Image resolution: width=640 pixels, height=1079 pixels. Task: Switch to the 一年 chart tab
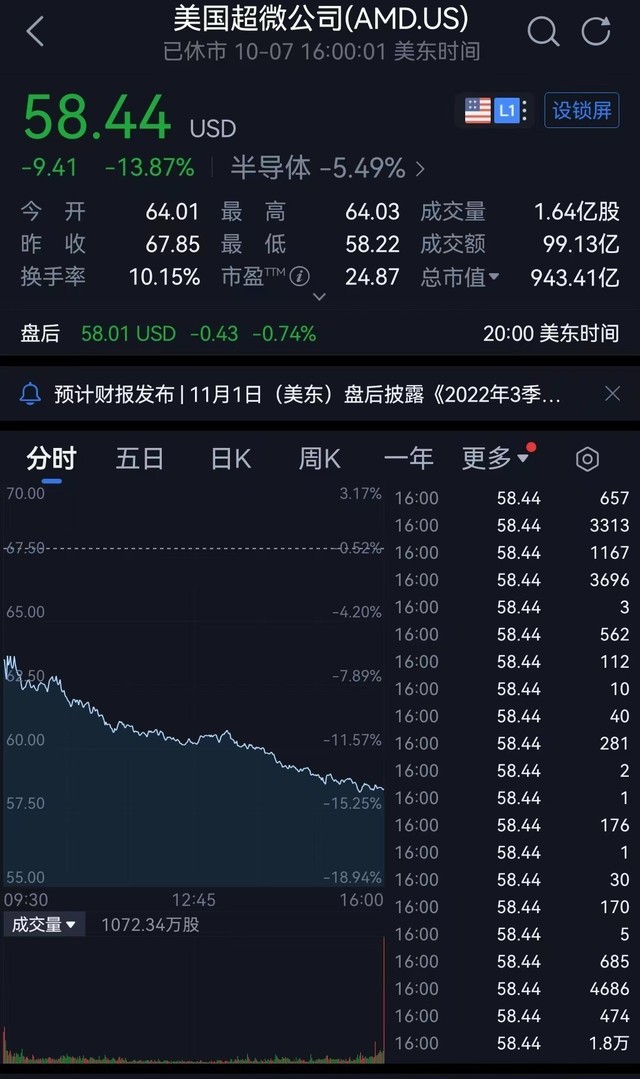coord(408,459)
